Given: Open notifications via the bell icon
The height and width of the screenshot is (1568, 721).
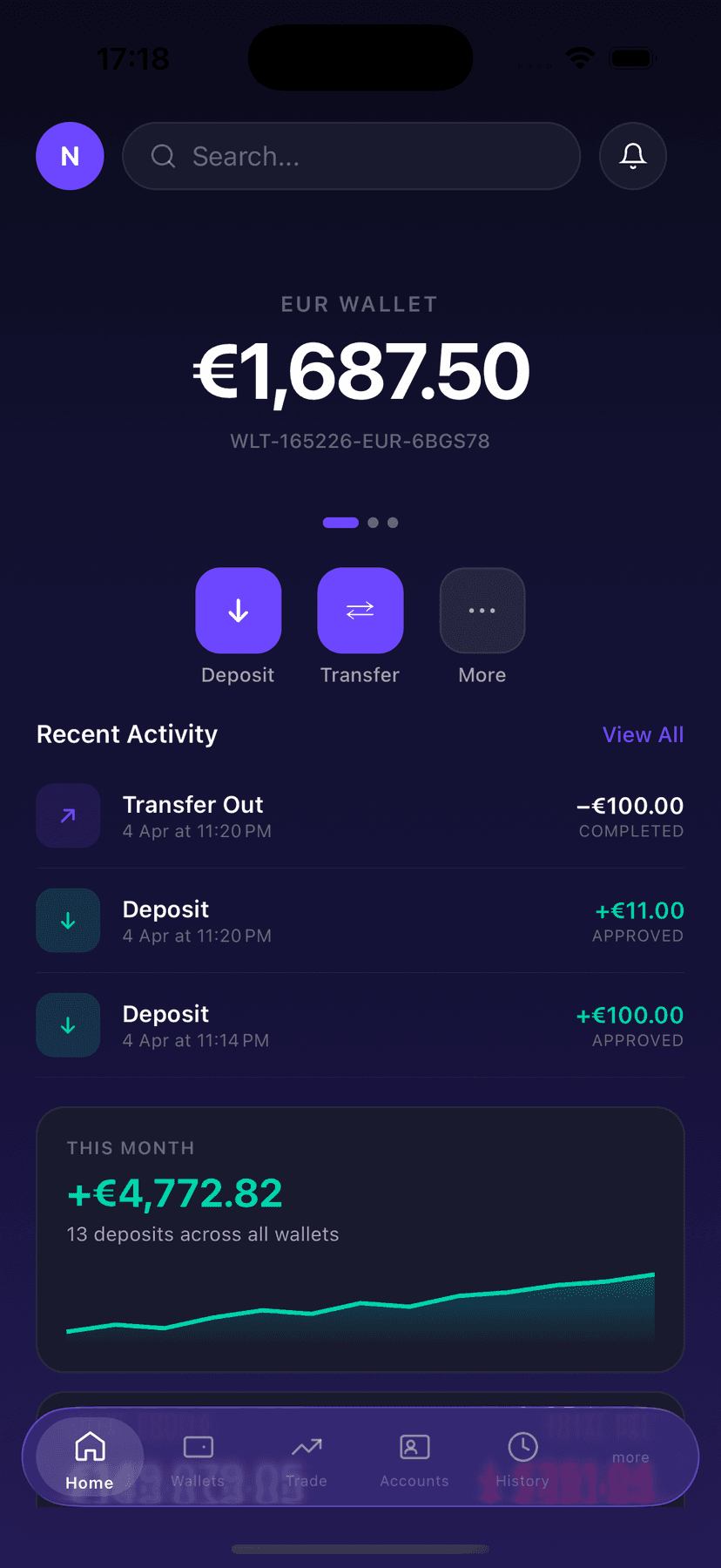Looking at the screenshot, I should (632, 156).
